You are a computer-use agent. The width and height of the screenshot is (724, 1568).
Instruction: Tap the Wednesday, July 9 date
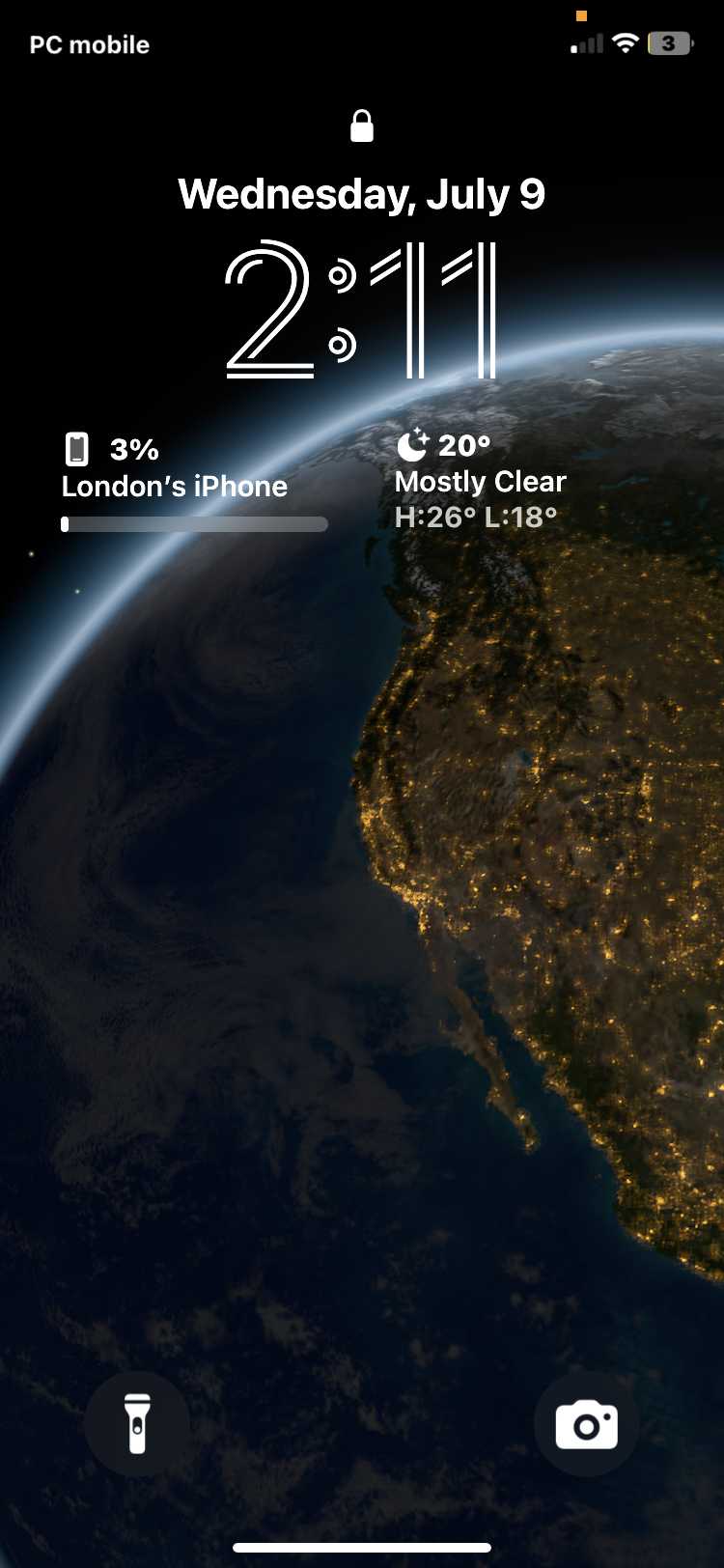[362, 194]
